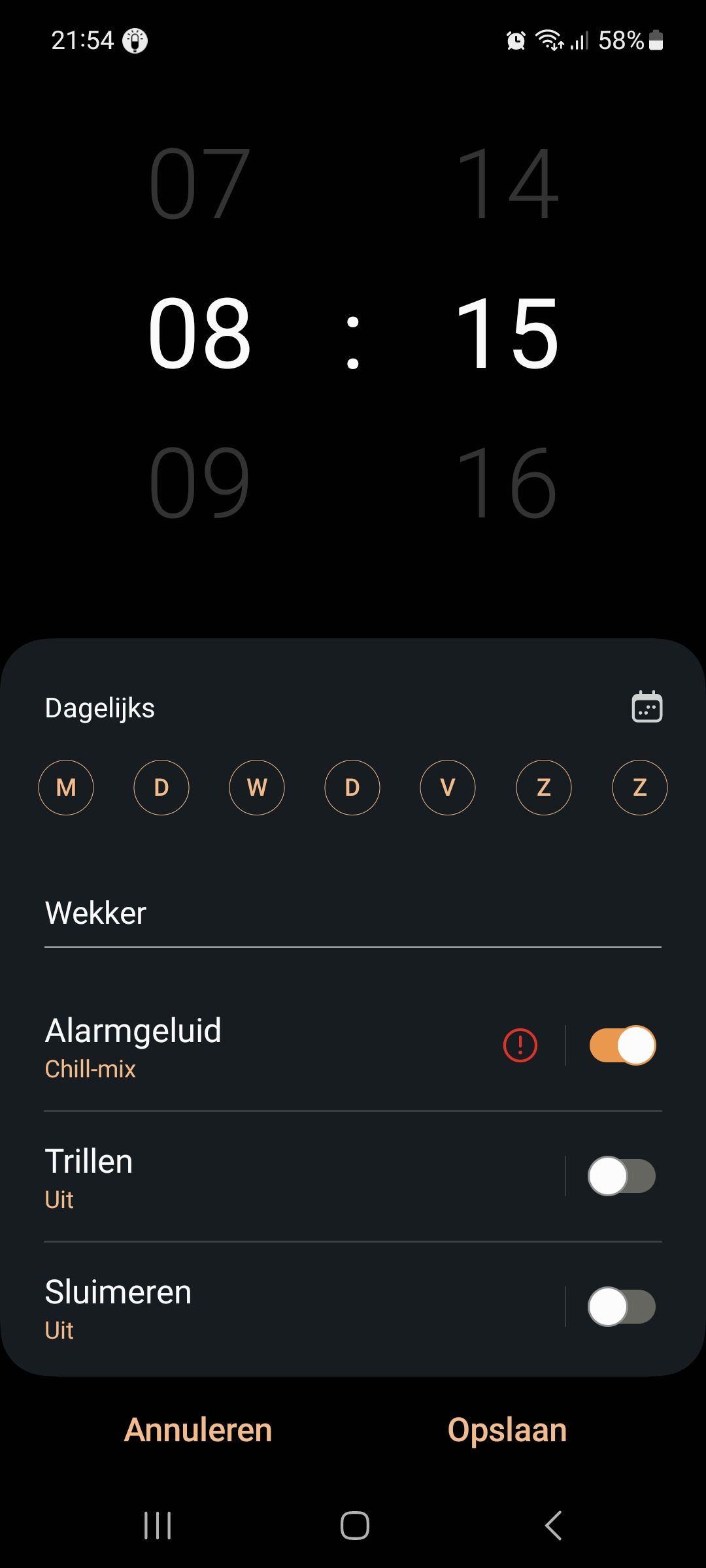Image resolution: width=706 pixels, height=1568 pixels.
Task: Toggle the M day chip
Action: point(66,787)
